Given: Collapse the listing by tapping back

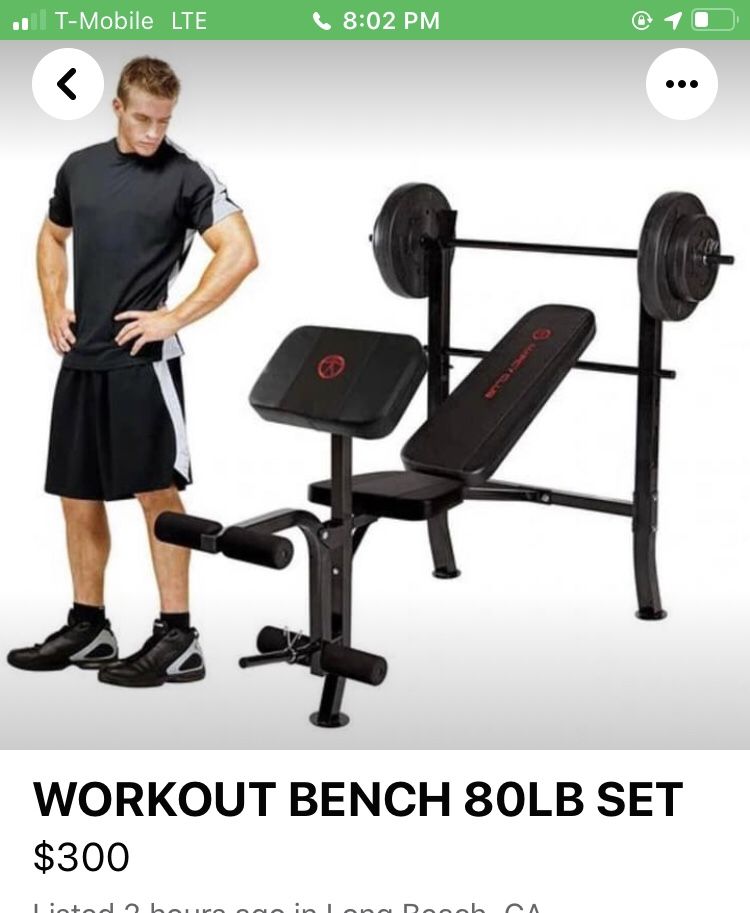Looking at the screenshot, I should (x=68, y=84).
